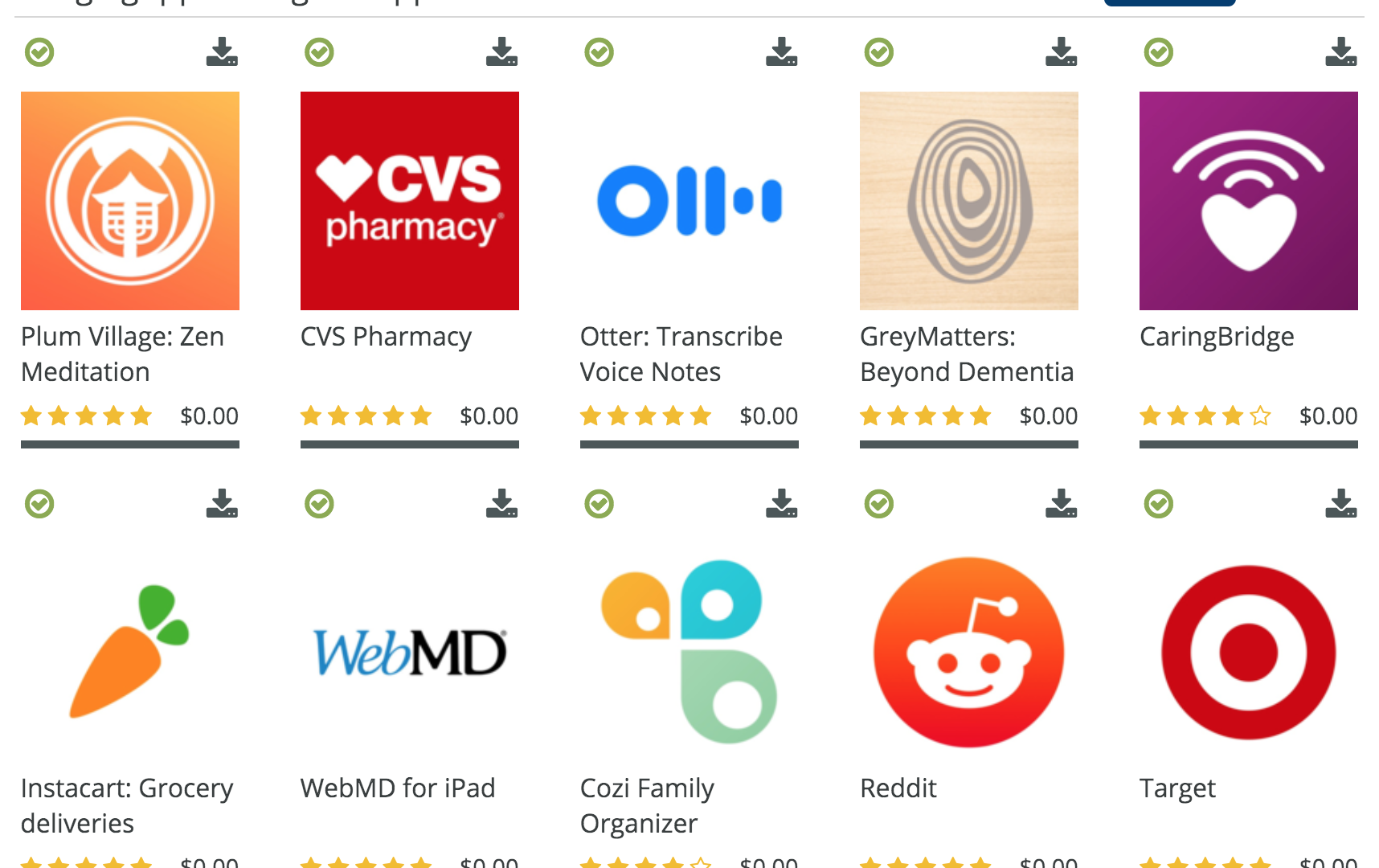The image size is (1379, 868).
Task: Open the Reddit app tile
Action: click(x=969, y=653)
